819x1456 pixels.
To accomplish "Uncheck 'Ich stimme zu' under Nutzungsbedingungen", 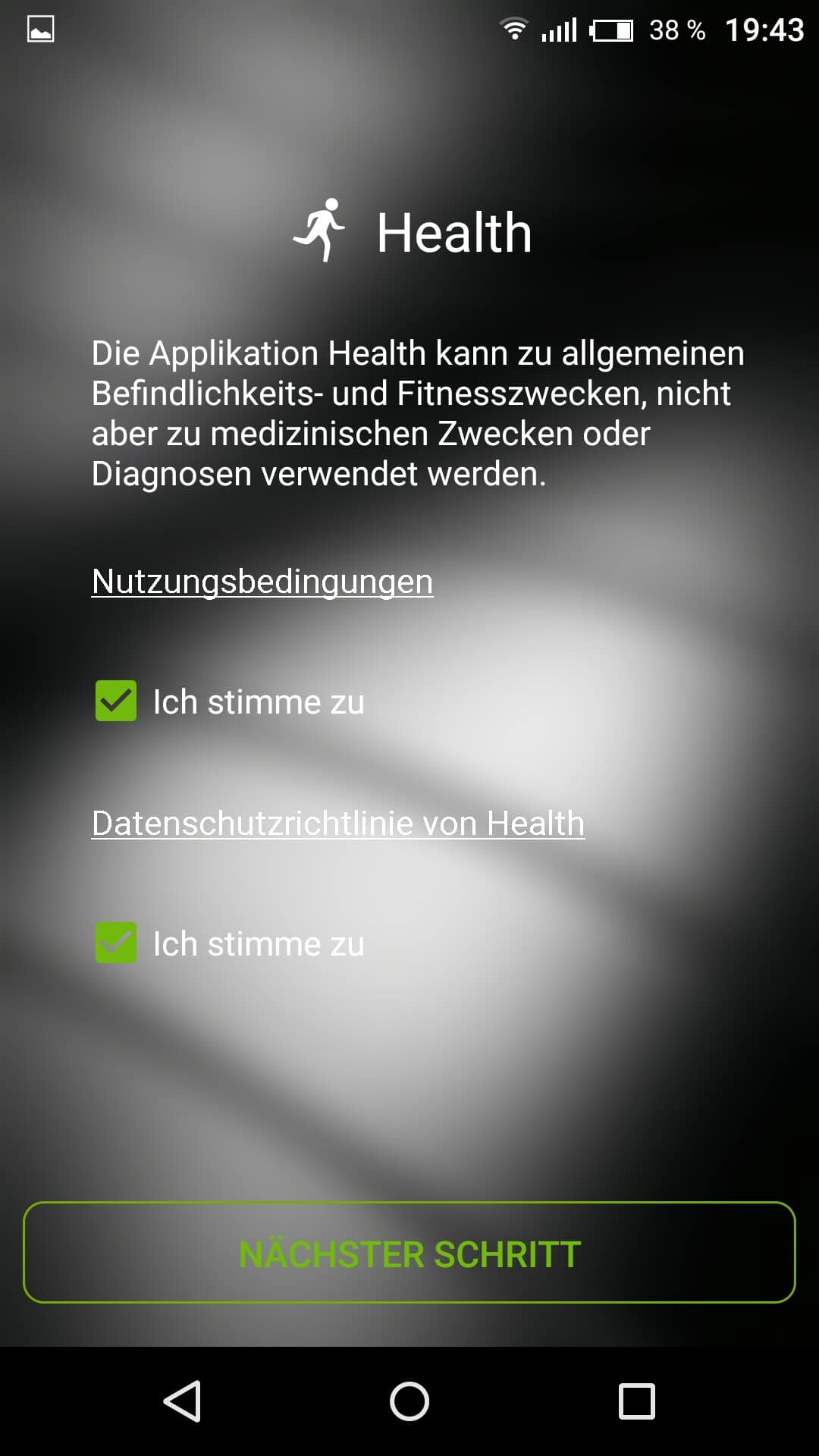I will (116, 701).
